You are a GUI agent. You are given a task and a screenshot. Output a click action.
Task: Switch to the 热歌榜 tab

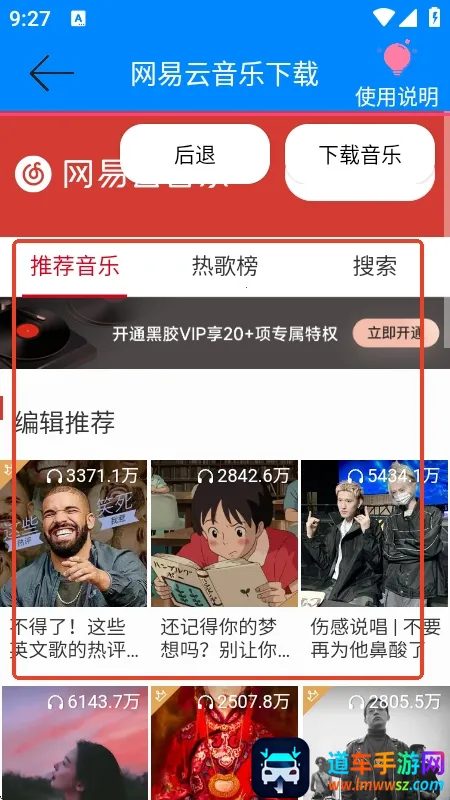(x=225, y=266)
